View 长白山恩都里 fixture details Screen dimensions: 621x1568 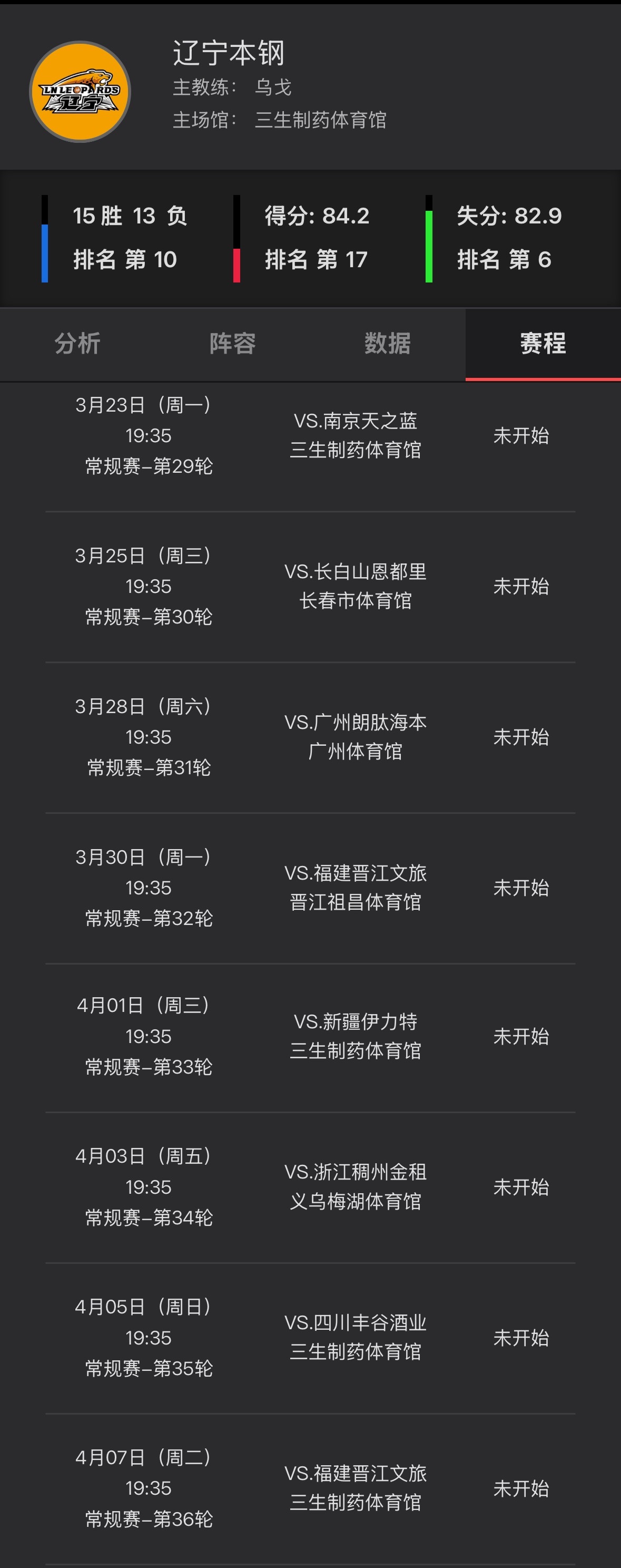point(310,586)
